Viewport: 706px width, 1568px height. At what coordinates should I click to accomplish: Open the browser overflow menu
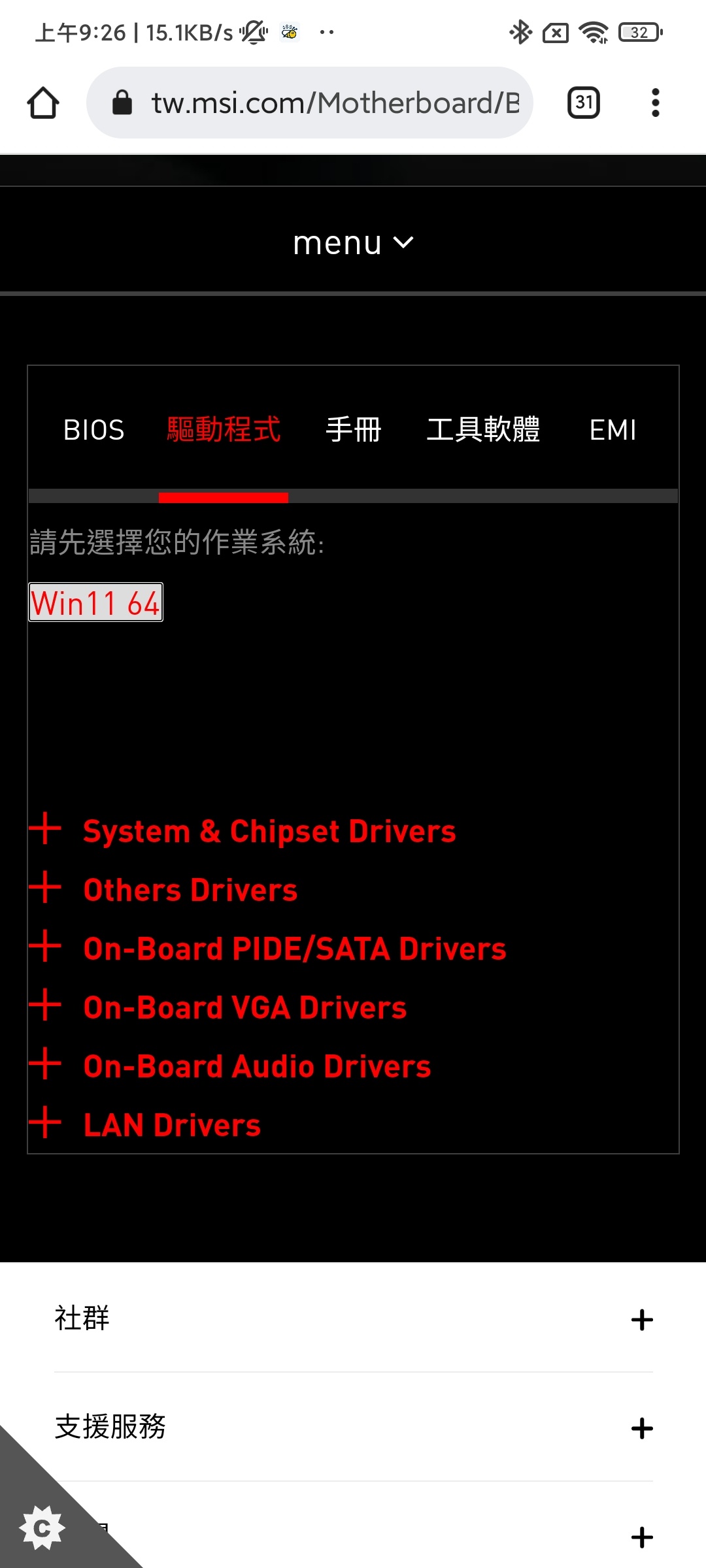point(655,103)
